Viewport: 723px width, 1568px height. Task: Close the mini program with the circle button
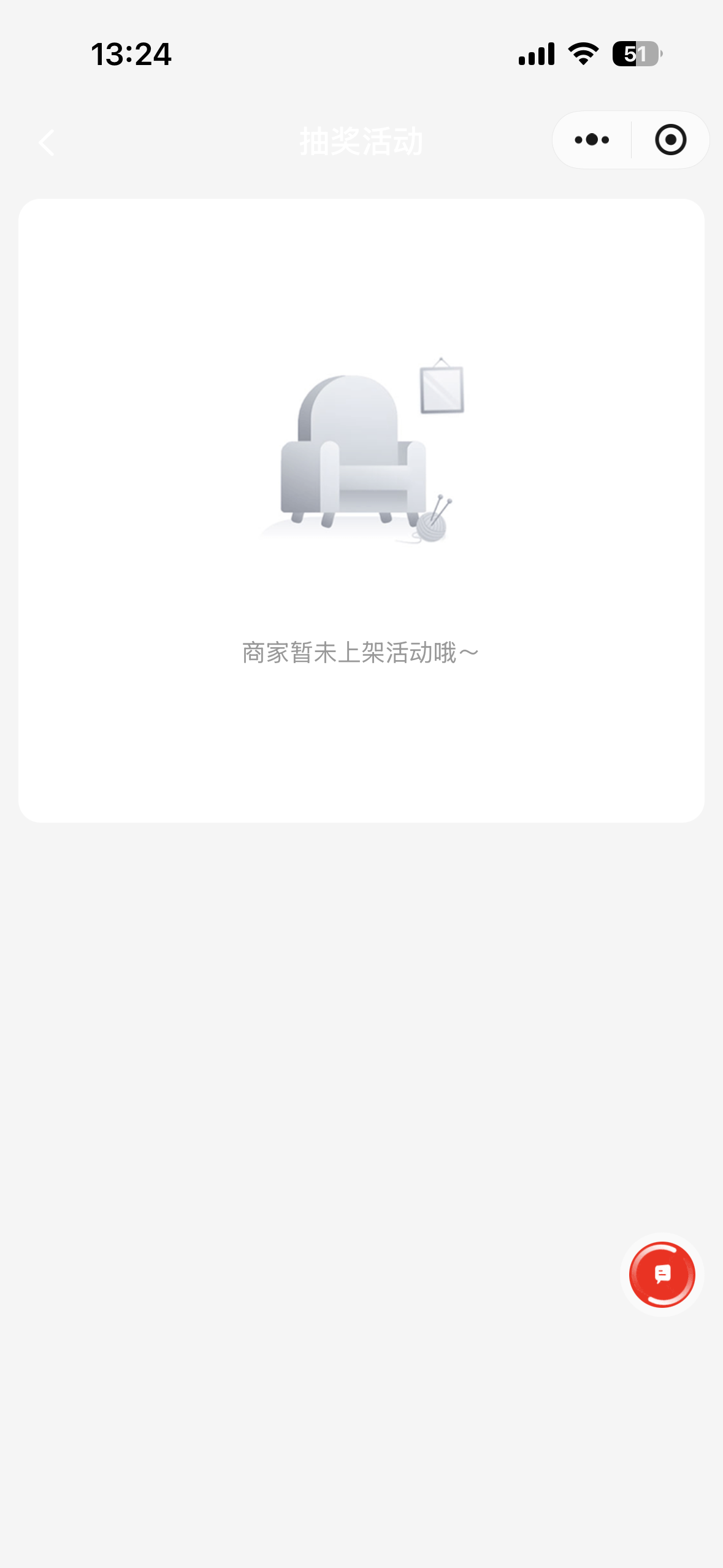(x=670, y=140)
